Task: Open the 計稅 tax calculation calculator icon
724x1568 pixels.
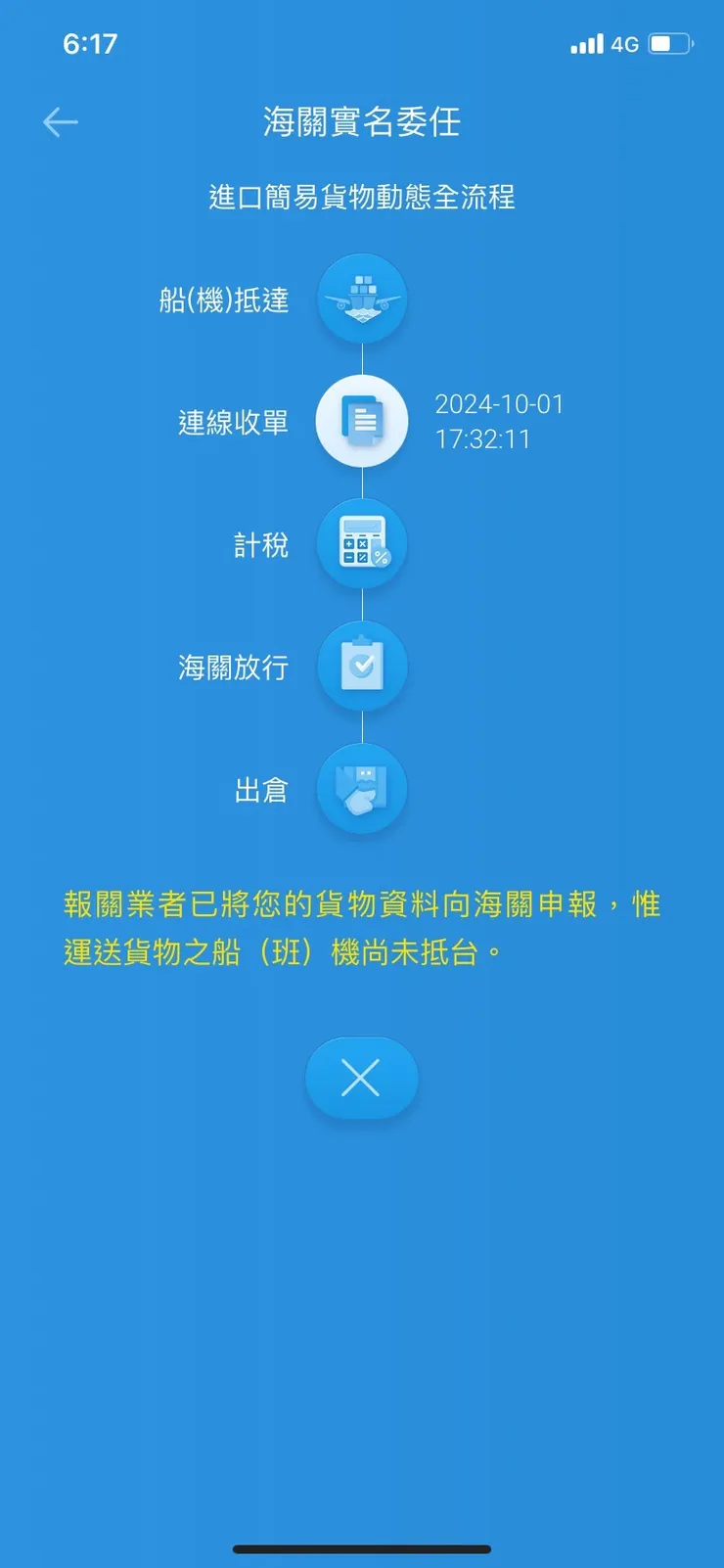Action: point(362,545)
